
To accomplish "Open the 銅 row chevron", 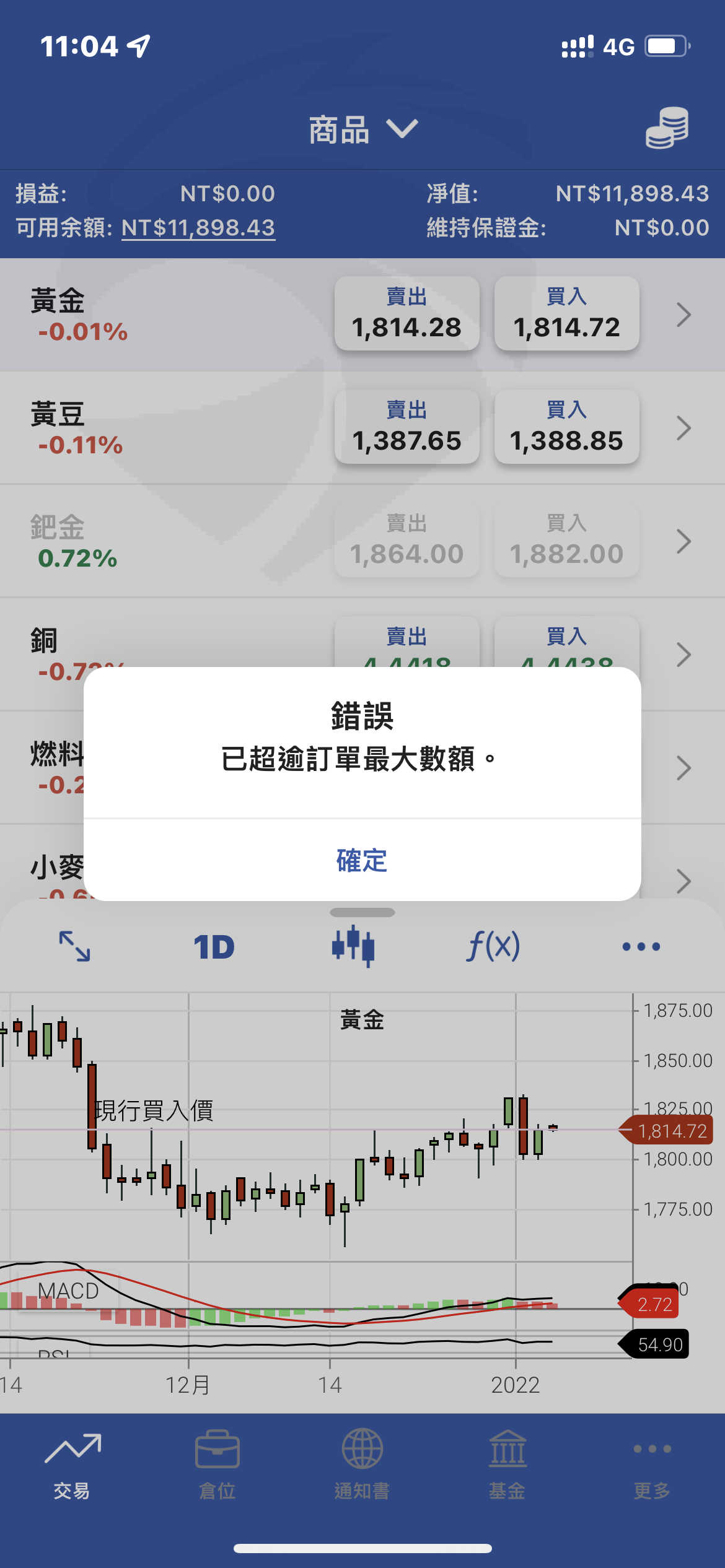I will click(683, 655).
